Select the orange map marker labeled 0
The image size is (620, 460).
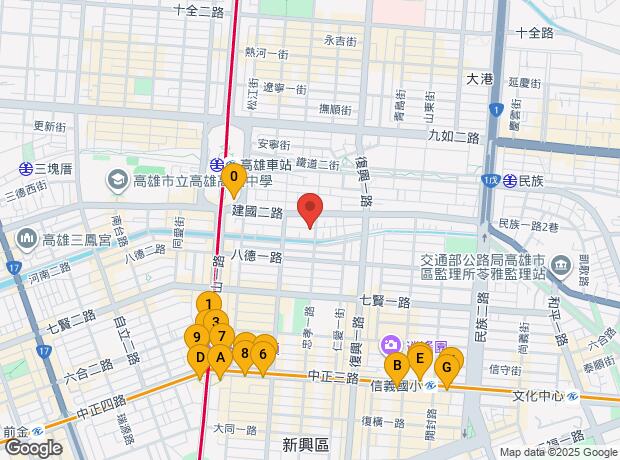(233, 179)
